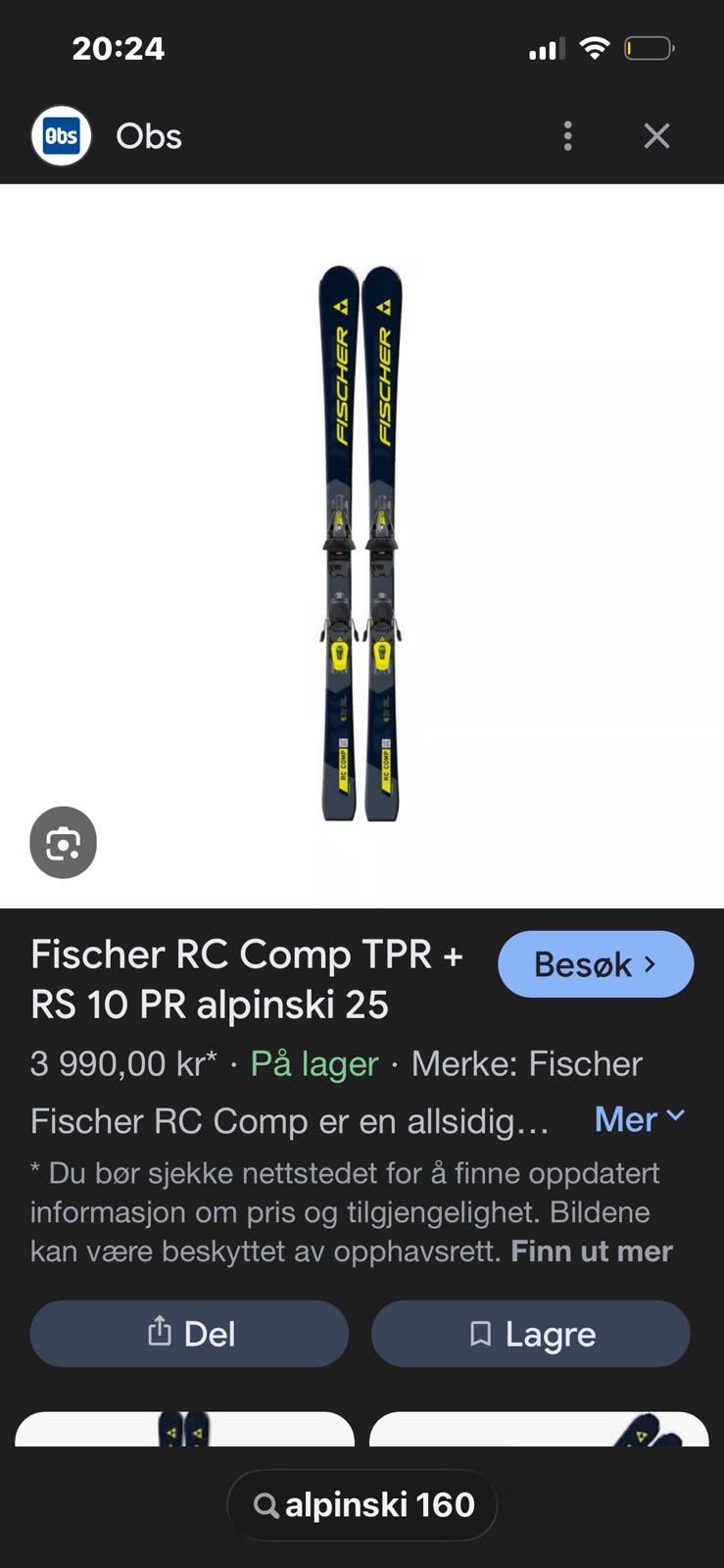Visit the Obs product page with Besøk
Image resolution: width=724 pixels, height=1568 pixels.
(595, 964)
